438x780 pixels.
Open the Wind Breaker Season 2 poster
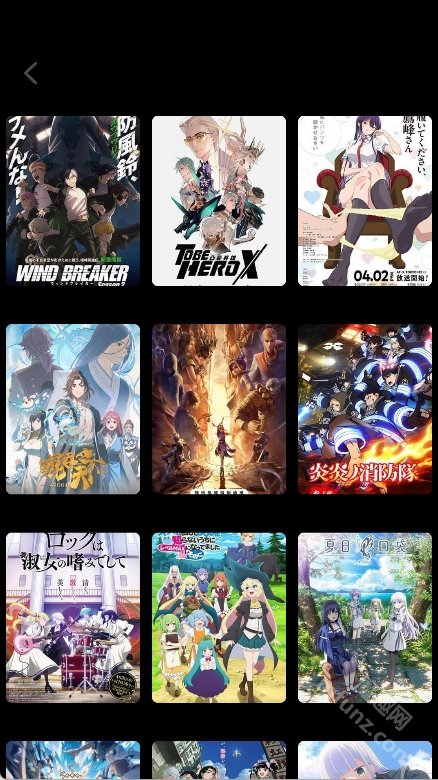click(73, 201)
